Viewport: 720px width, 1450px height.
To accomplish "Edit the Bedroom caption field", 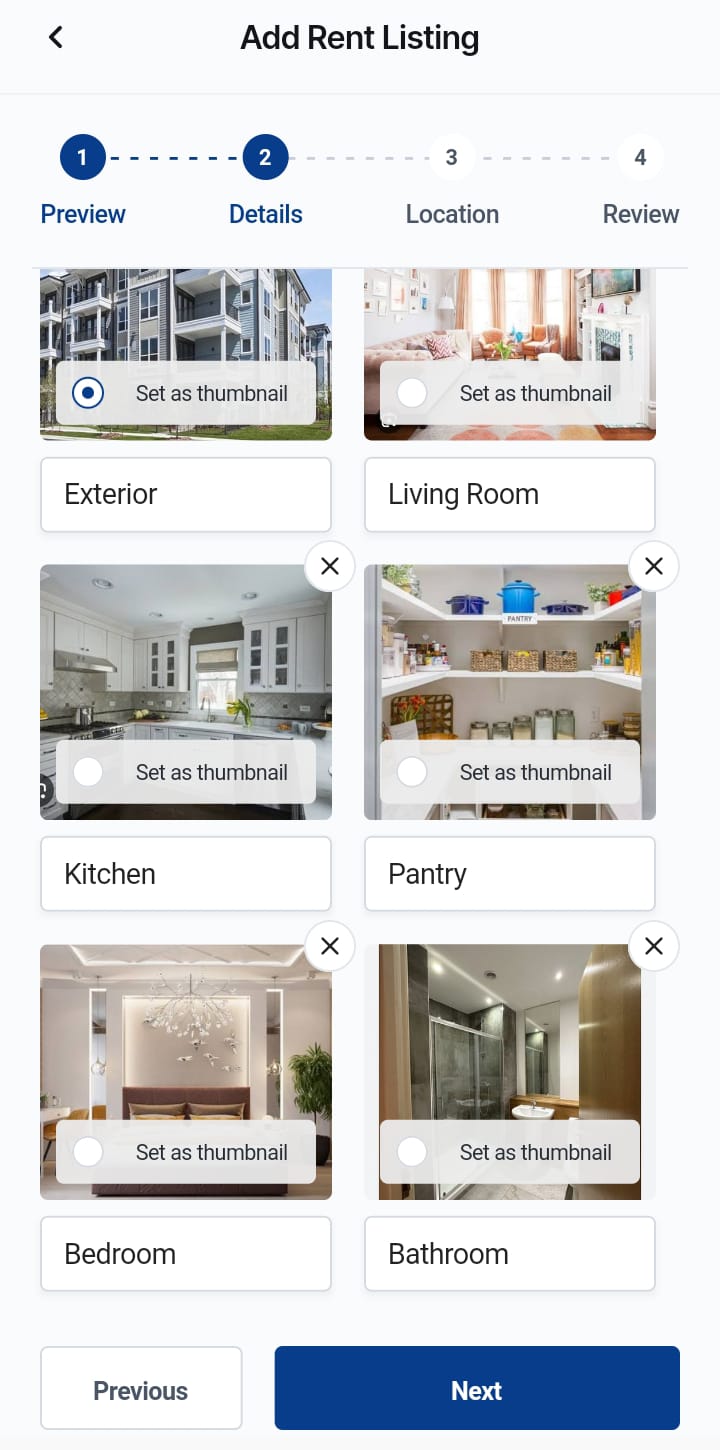I will [186, 1254].
